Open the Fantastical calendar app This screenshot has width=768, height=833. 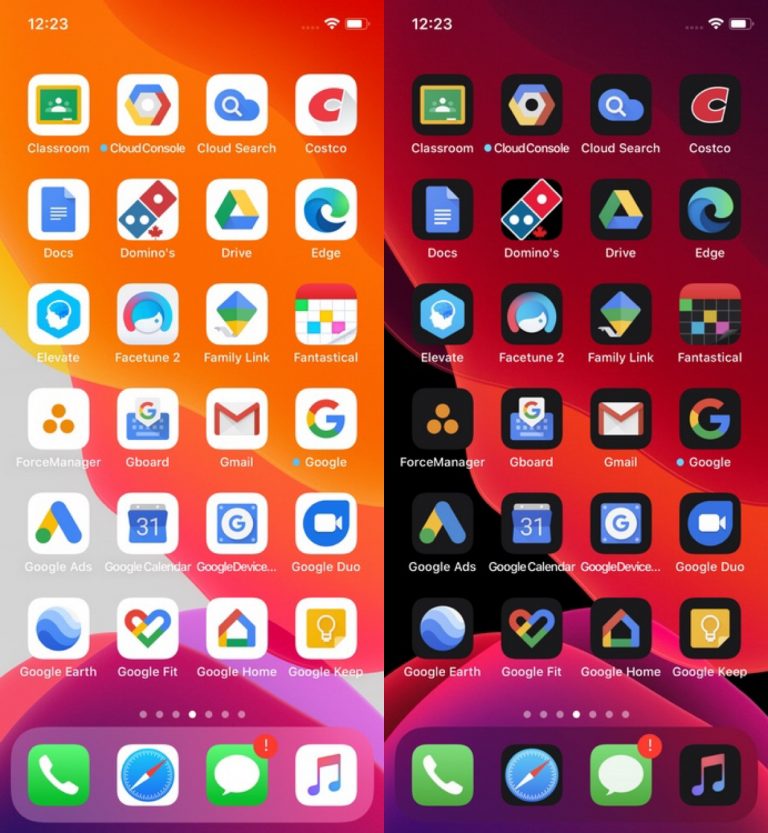tap(325, 315)
